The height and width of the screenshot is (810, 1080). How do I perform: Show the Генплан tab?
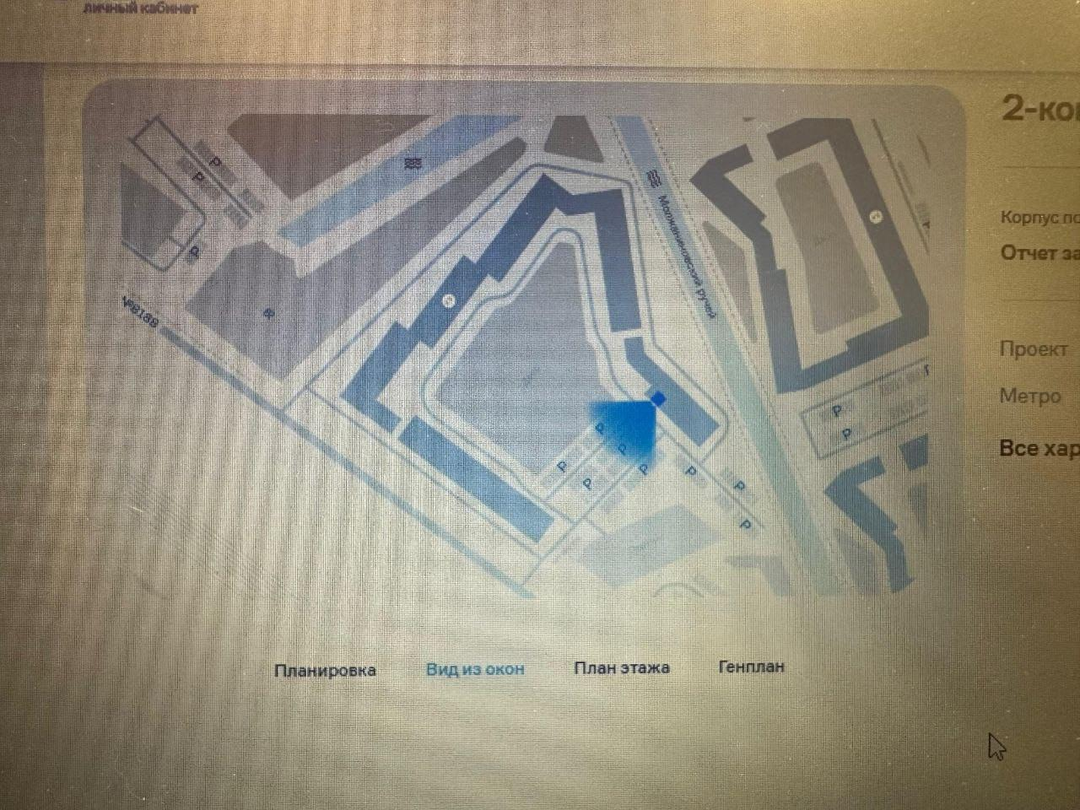click(x=751, y=667)
